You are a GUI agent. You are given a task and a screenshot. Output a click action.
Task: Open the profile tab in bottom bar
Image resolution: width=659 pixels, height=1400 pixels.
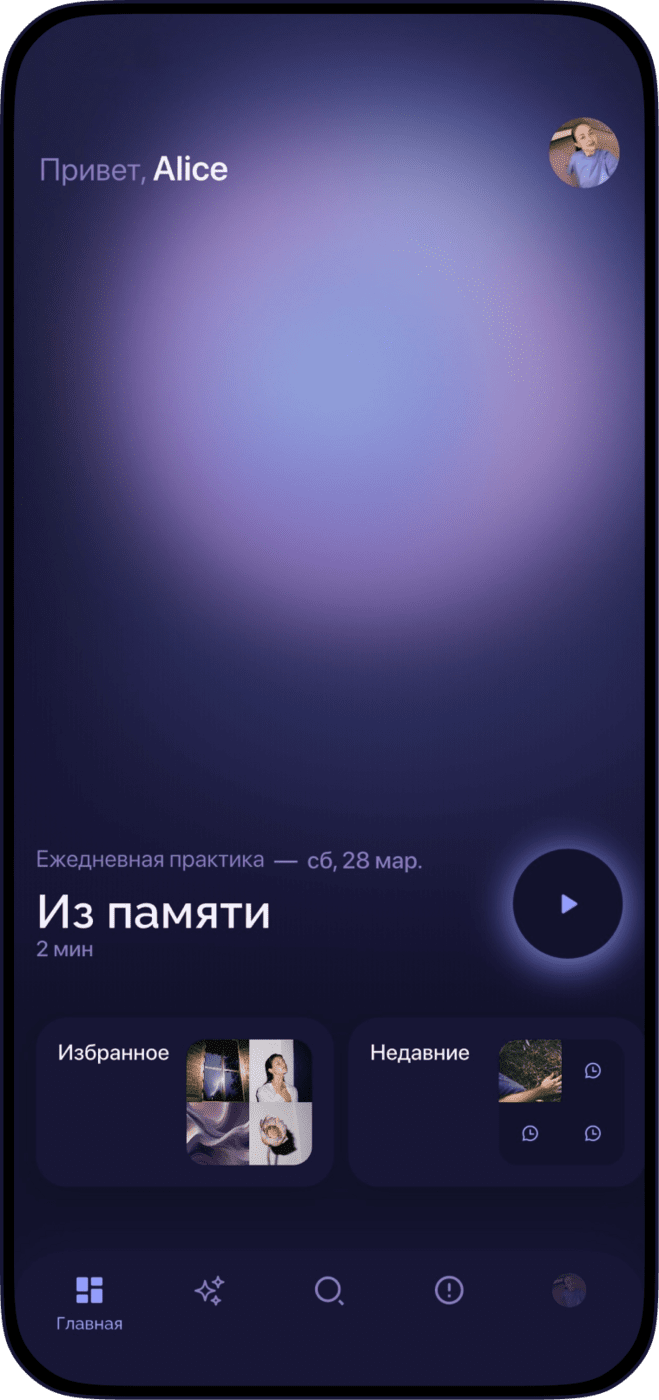pyautogui.click(x=569, y=1291)
